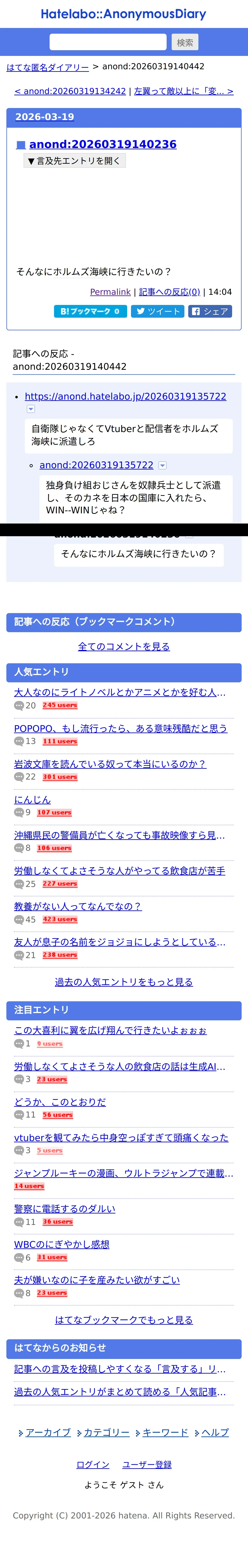Viewport: 248px width, 1568px height.
Task: Open popular entry にんじん
Action: 32,799
